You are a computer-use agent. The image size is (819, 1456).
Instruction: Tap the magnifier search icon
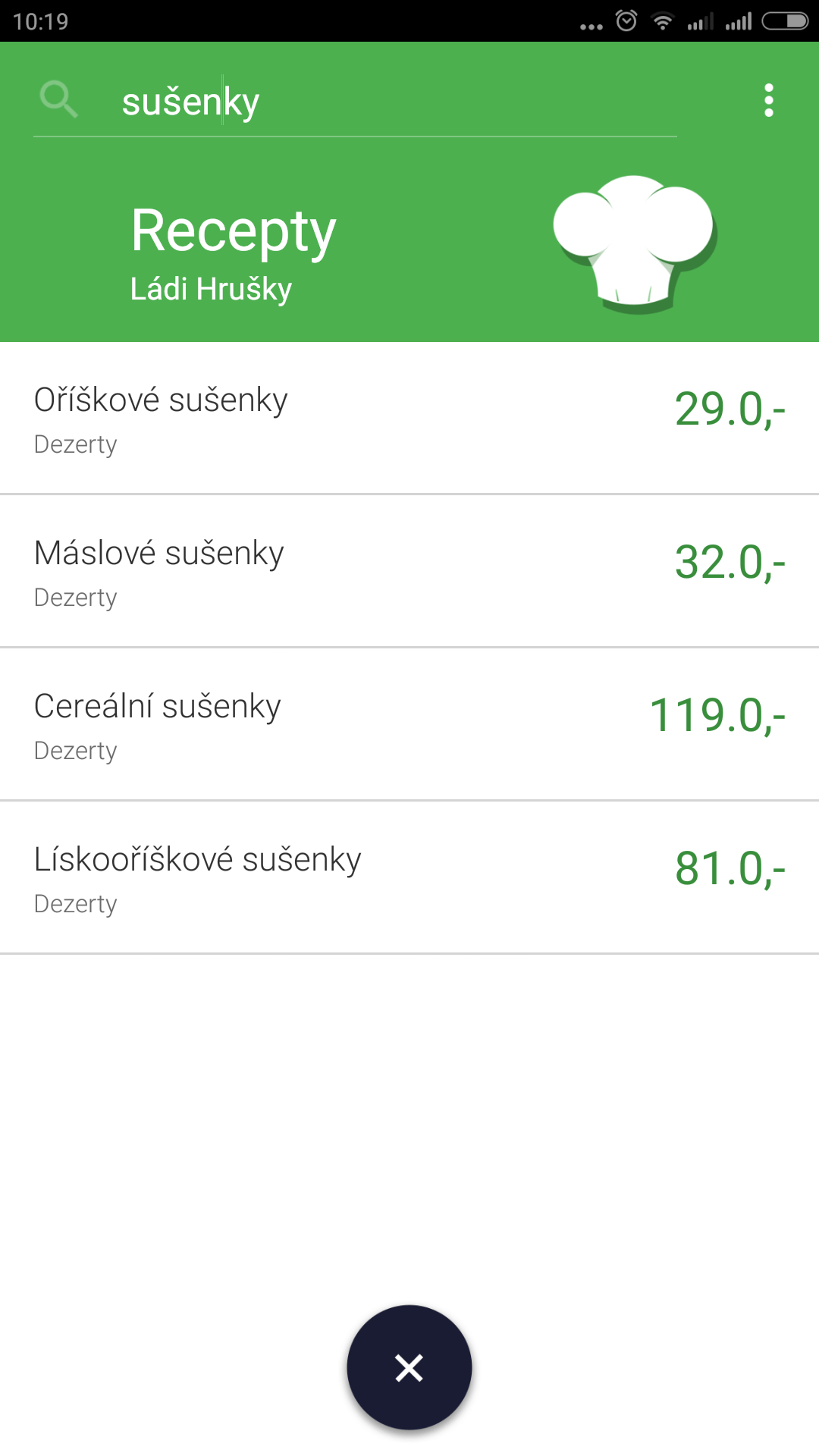coord(58,100)
